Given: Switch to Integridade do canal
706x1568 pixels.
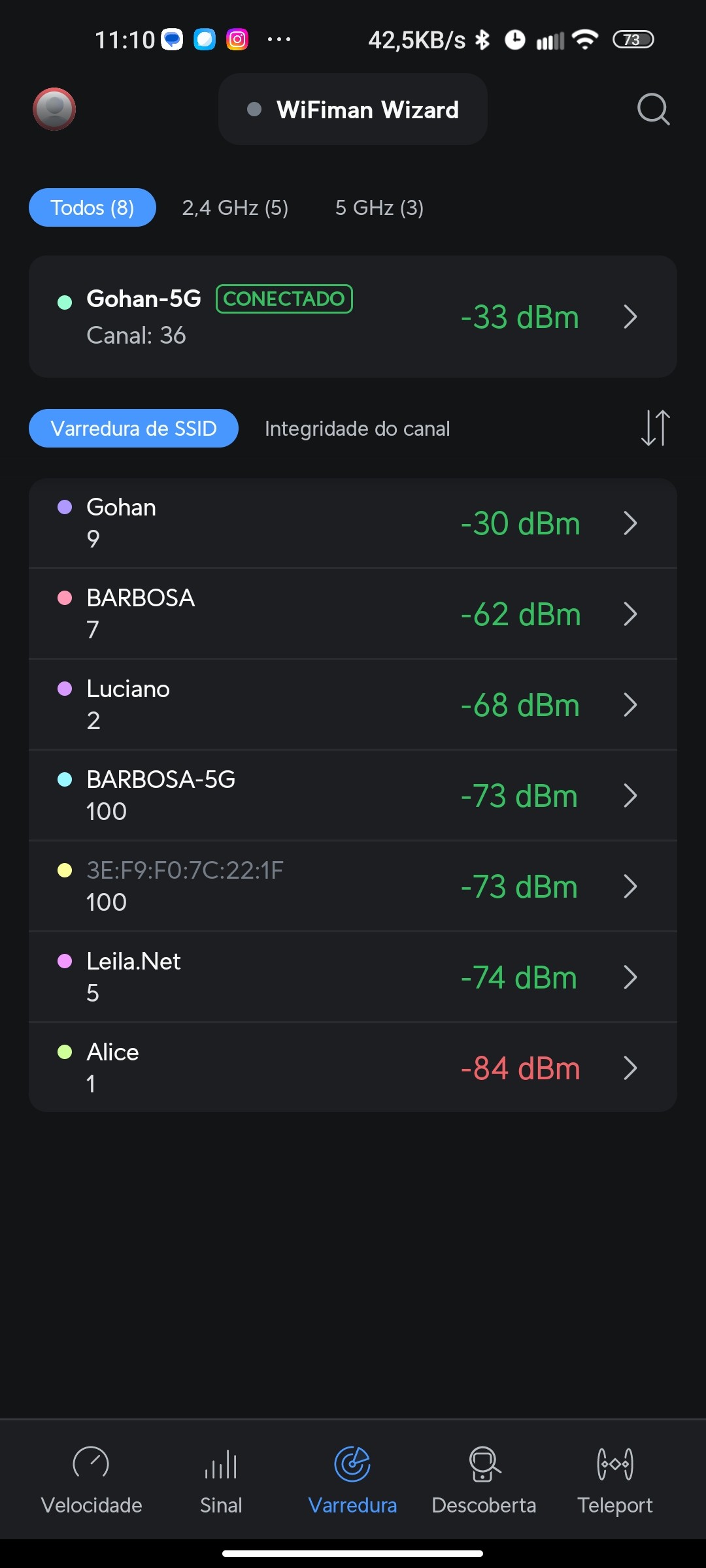Looking at the screenshot, I should point(357,429).
